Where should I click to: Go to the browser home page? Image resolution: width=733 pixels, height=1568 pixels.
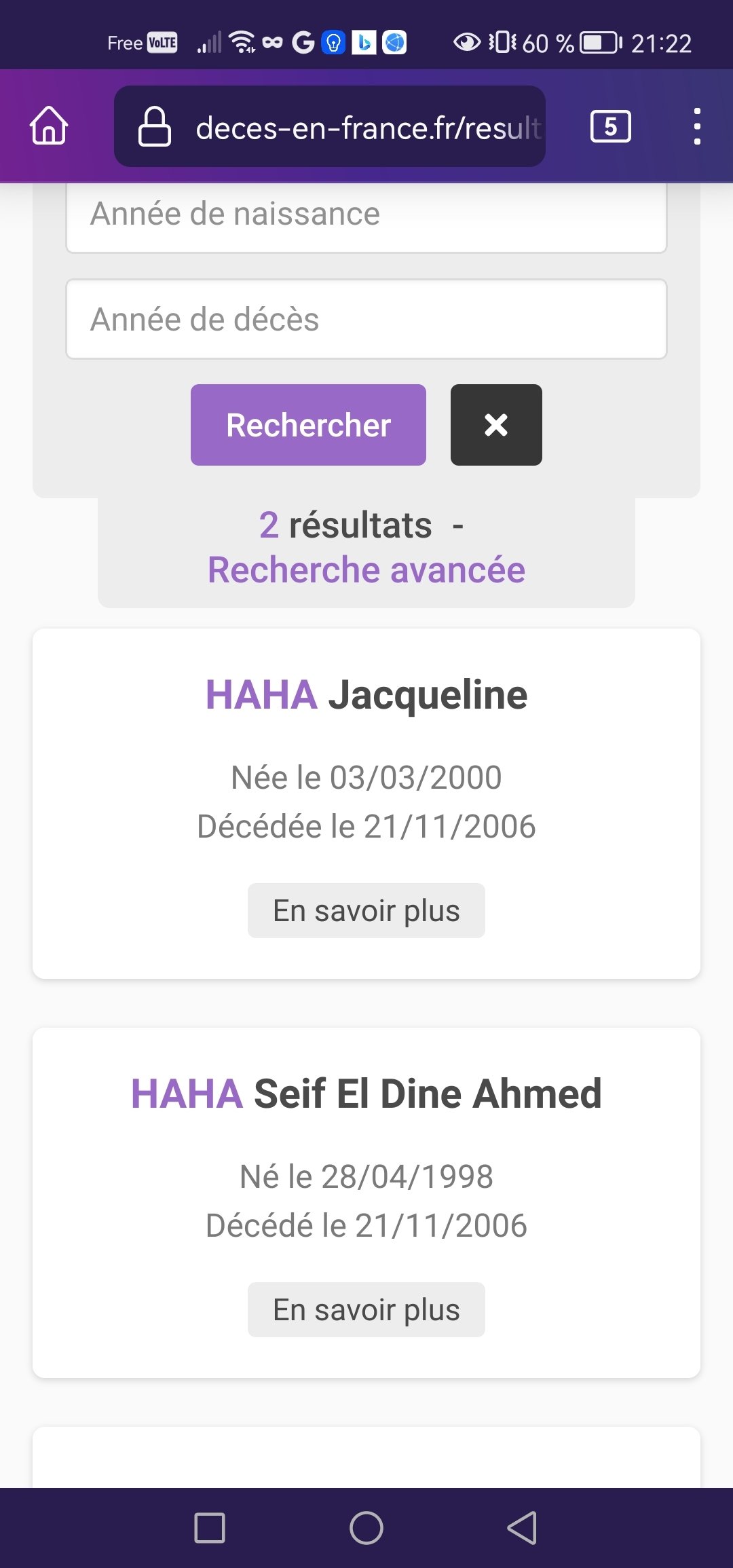(49, 126)
